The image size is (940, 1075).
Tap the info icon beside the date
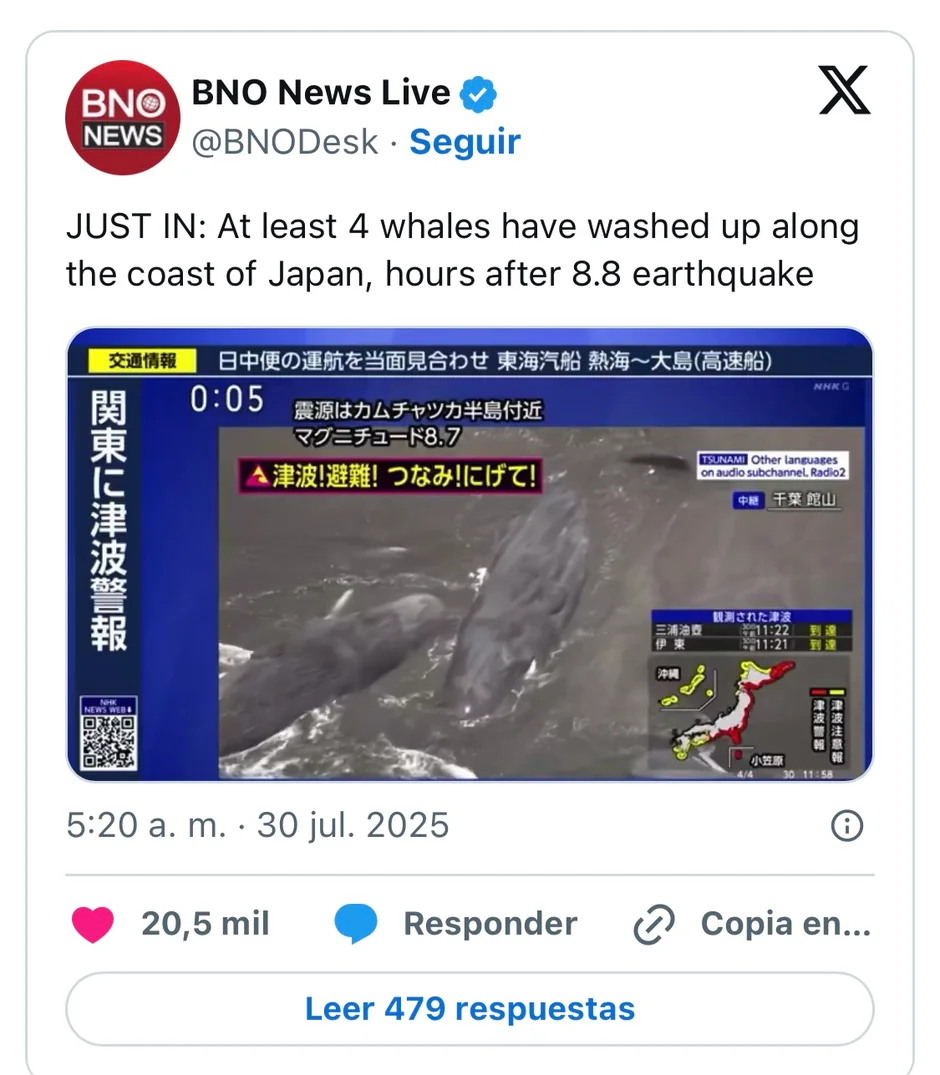(847, 825)
